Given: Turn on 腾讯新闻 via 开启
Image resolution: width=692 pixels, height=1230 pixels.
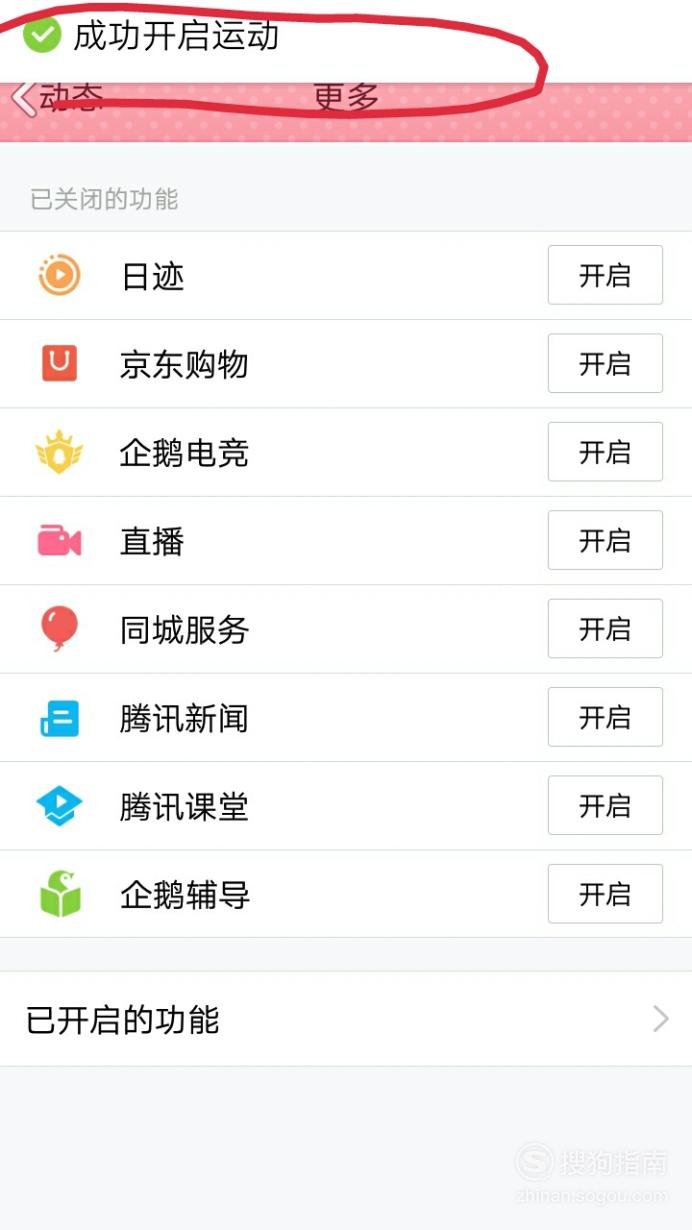Looking at the screenshot, I should click(605, 717).
